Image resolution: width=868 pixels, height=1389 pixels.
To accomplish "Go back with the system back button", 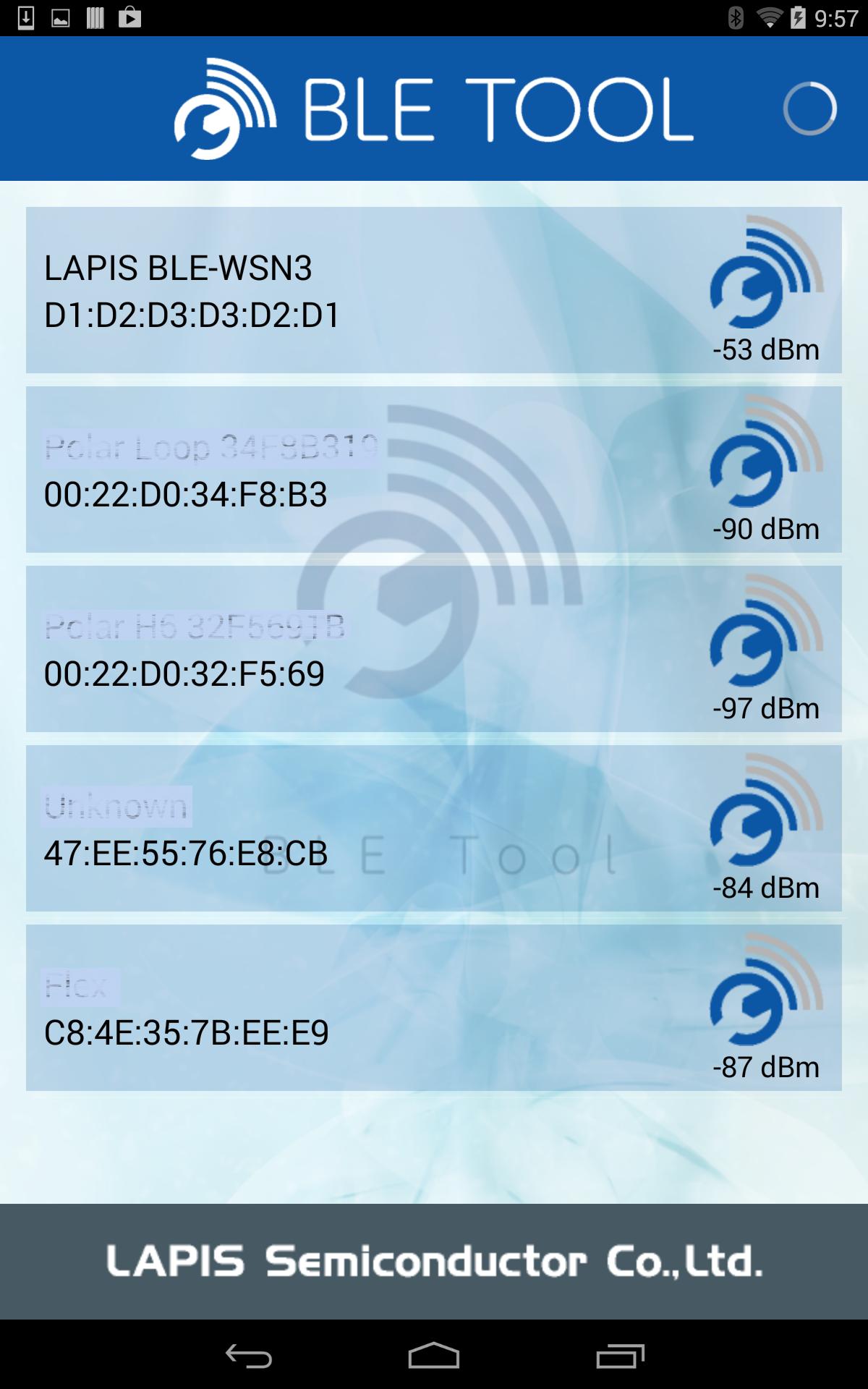I will [x=248, y=1355].
